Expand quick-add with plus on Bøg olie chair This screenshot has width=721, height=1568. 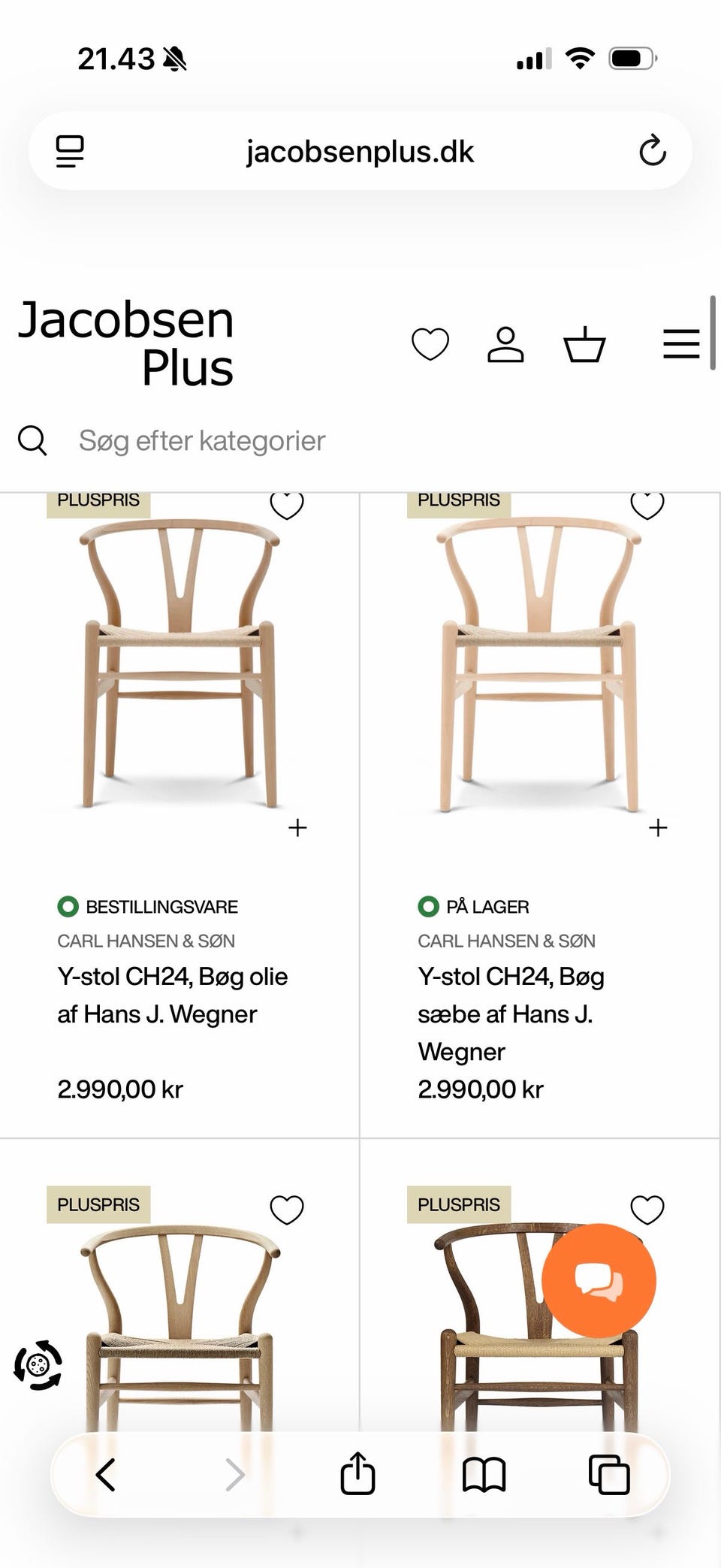[297, 827]
